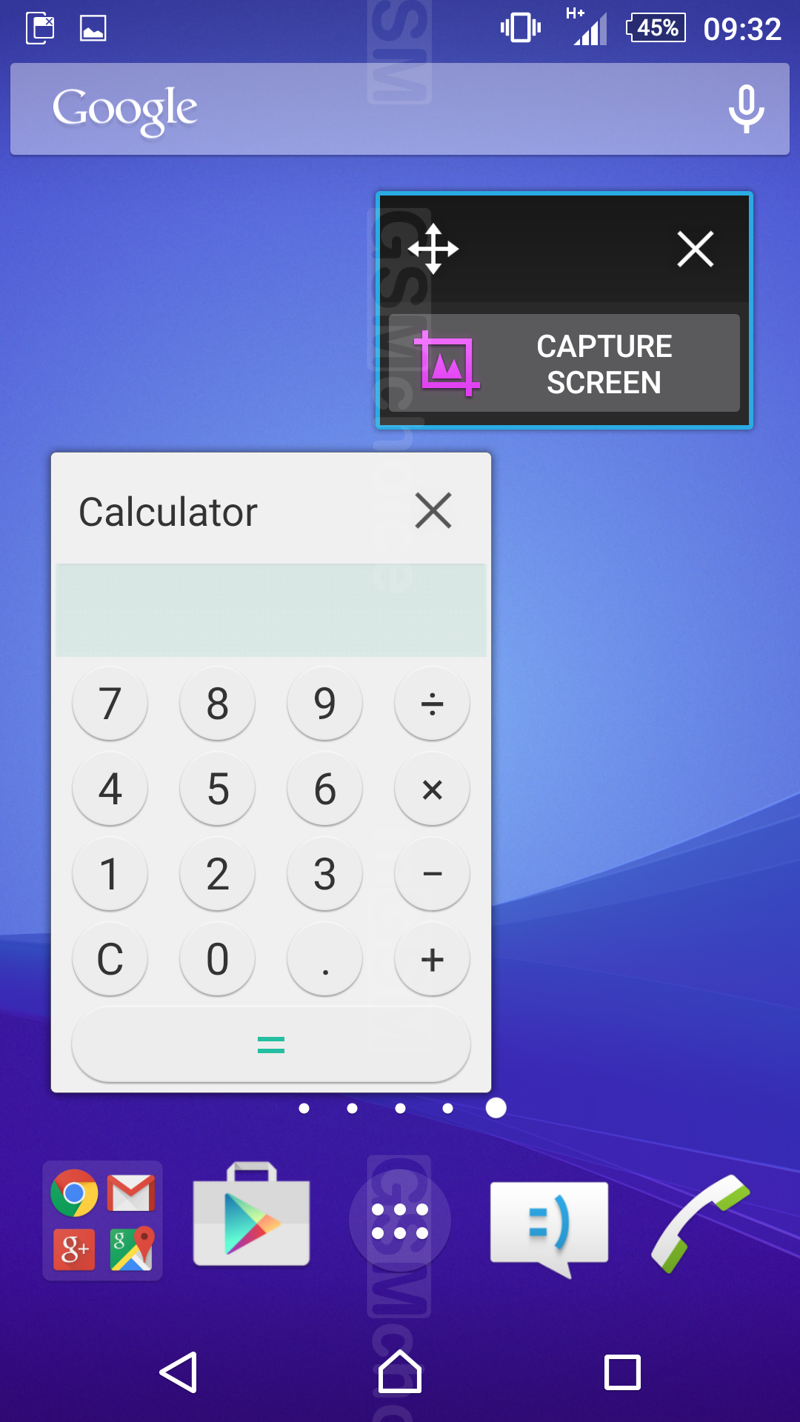This screenshot has width=800, height=1422.
Task: Insert a decimal point
Action: coord(325,959)
